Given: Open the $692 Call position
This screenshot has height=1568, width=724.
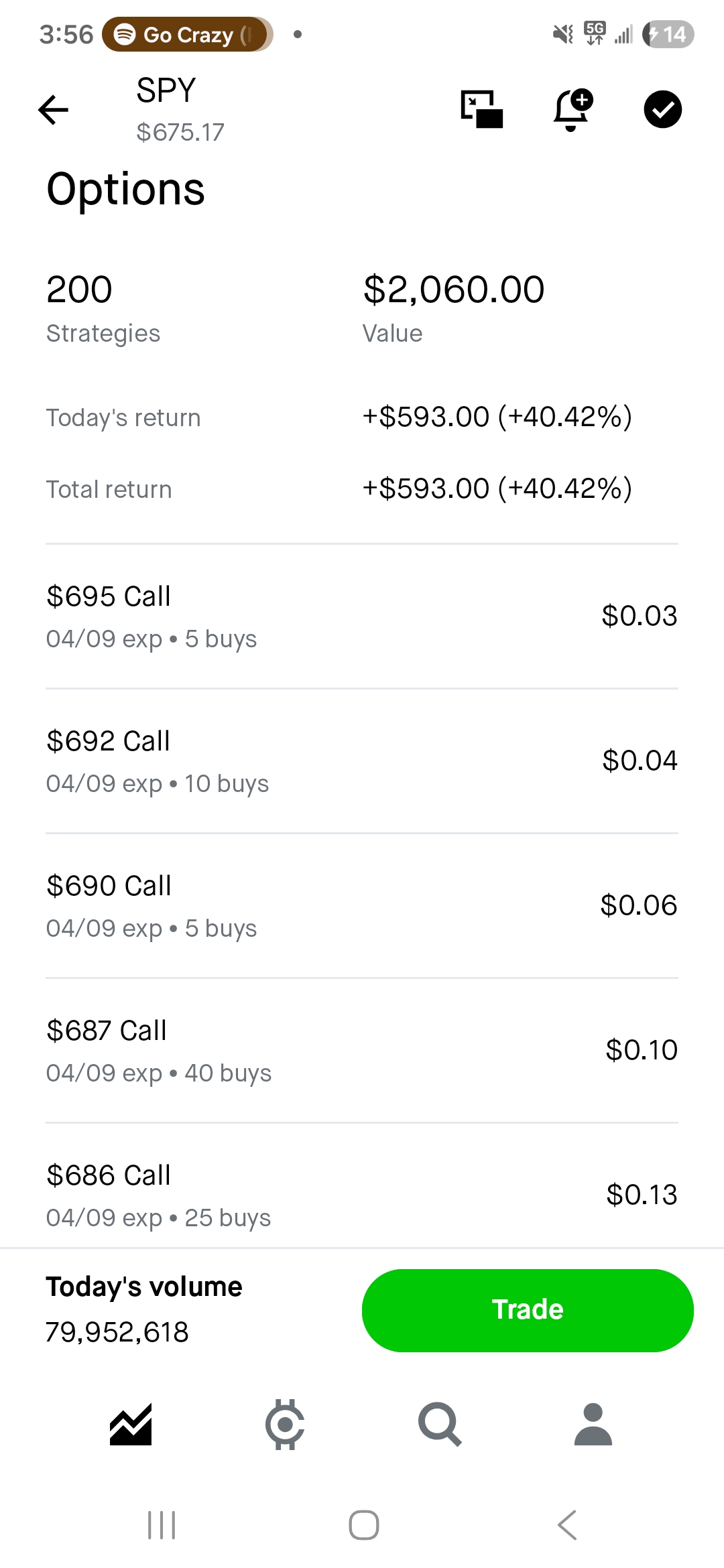Looking at the screenshot, I should (362, 761).
